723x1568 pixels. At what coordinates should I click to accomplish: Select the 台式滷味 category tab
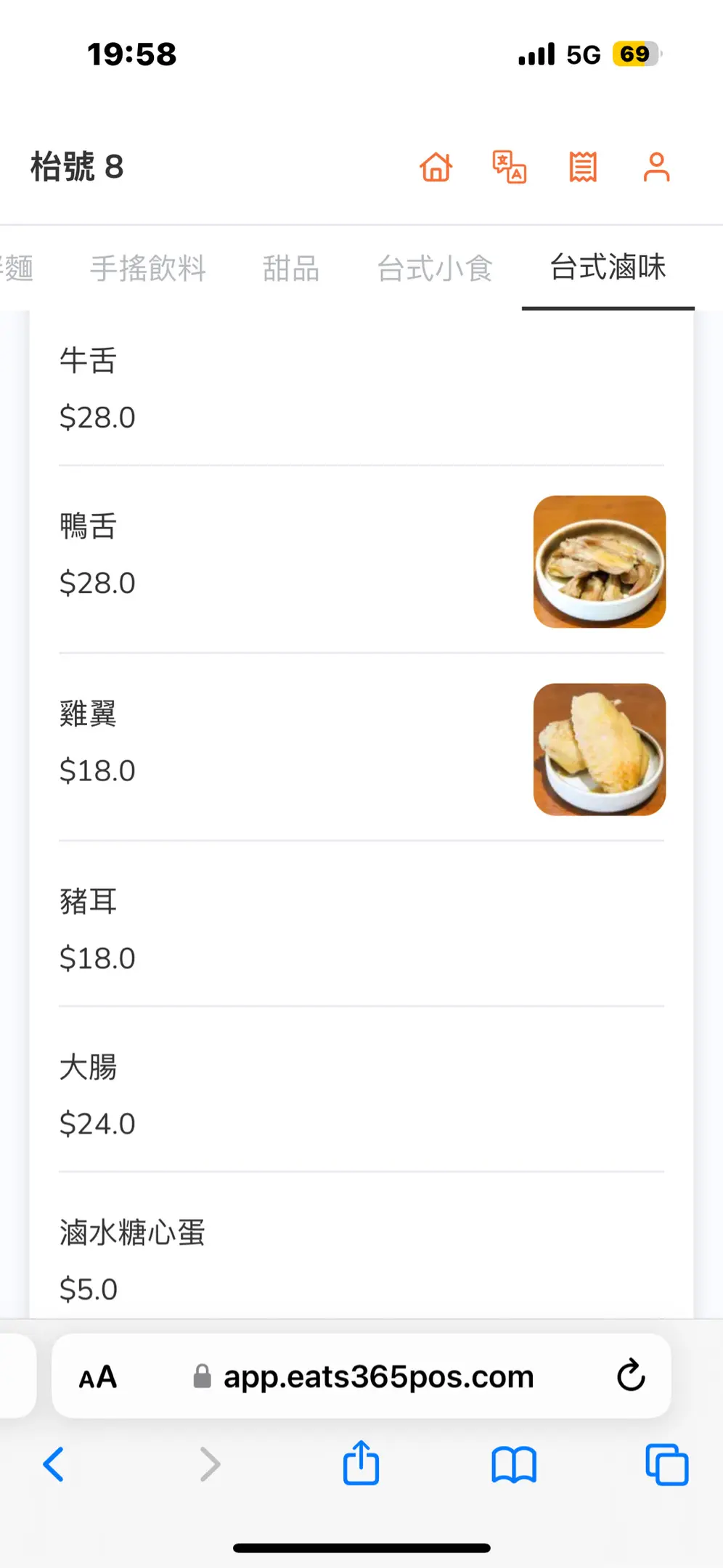pos(608,267)
